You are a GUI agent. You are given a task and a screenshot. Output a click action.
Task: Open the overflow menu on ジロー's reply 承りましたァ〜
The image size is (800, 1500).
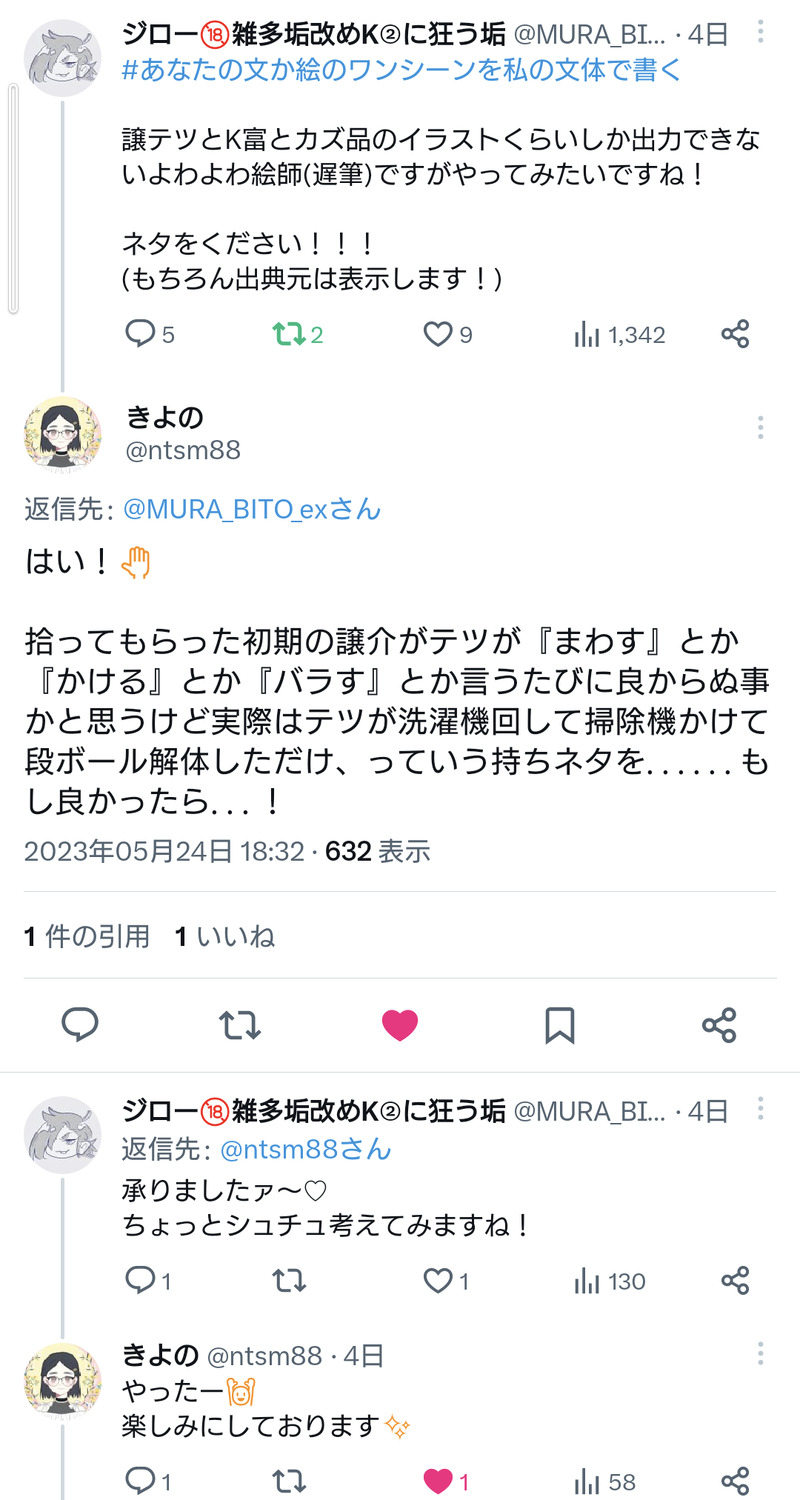point(760,1108)
